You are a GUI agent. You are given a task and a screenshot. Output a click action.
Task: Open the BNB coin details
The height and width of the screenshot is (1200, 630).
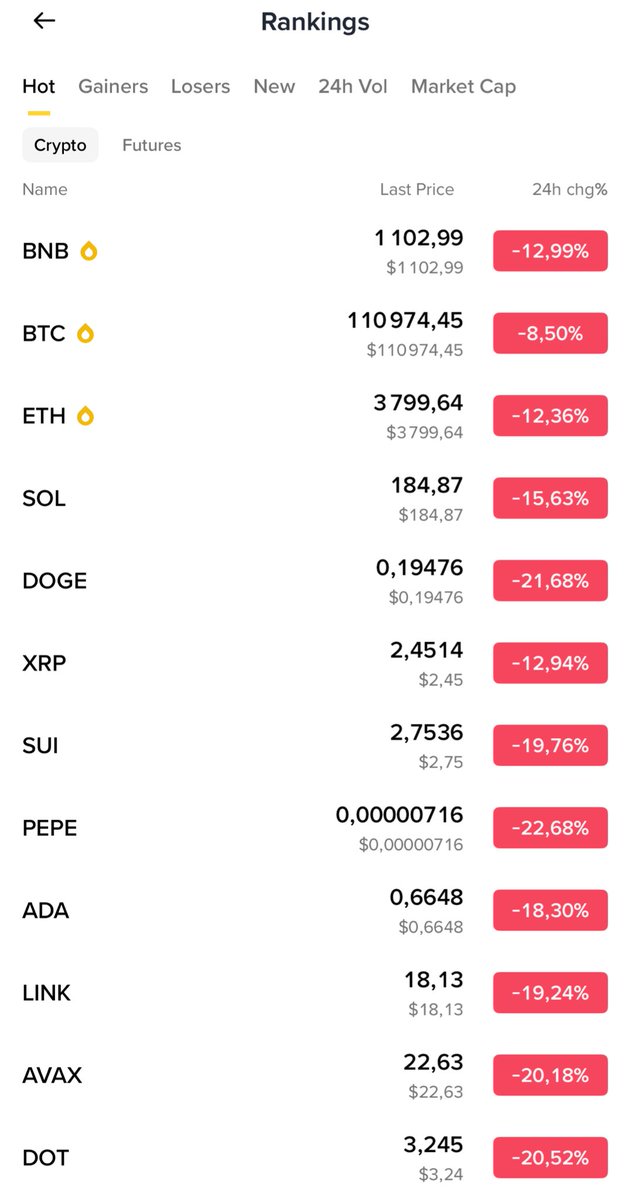[x=46, y=251]
